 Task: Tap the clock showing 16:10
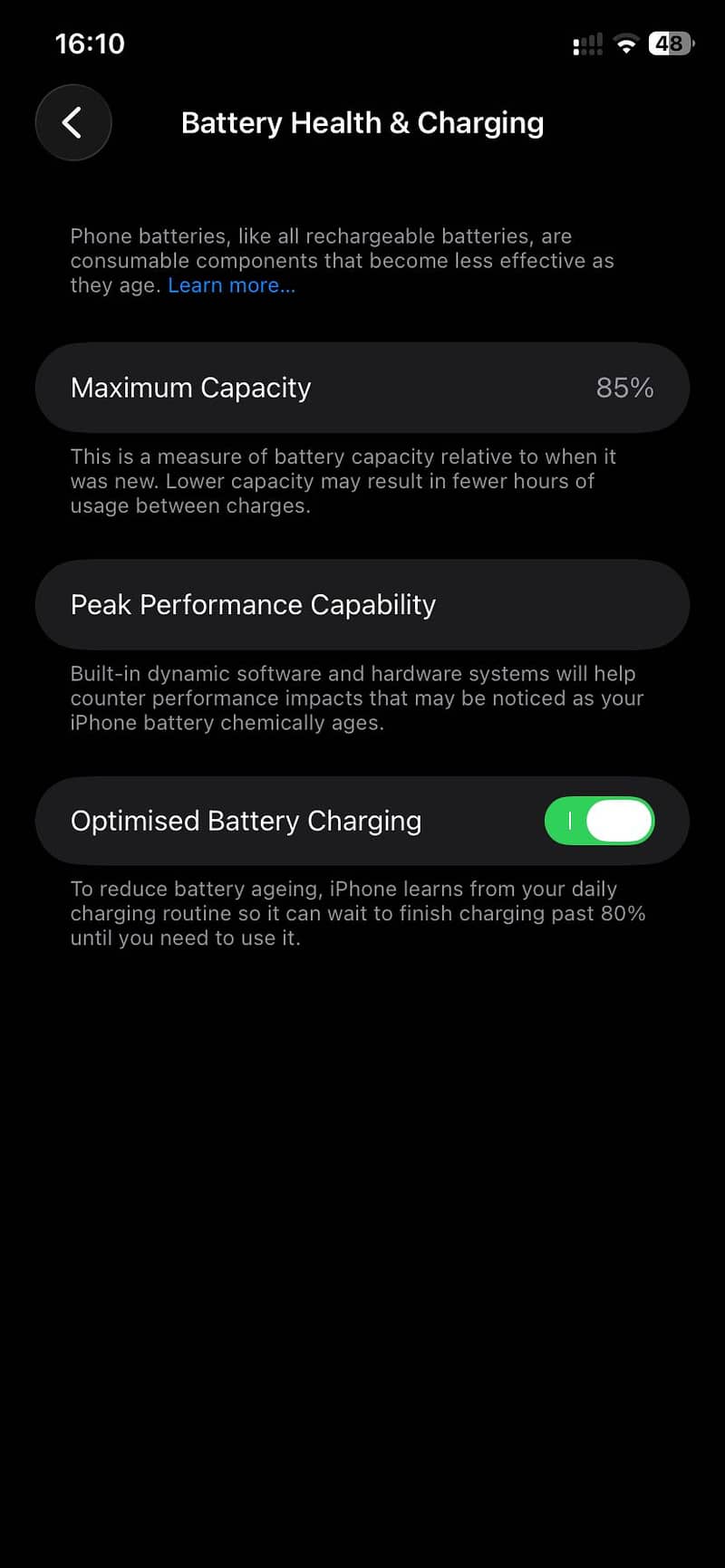tap(89, 43)
